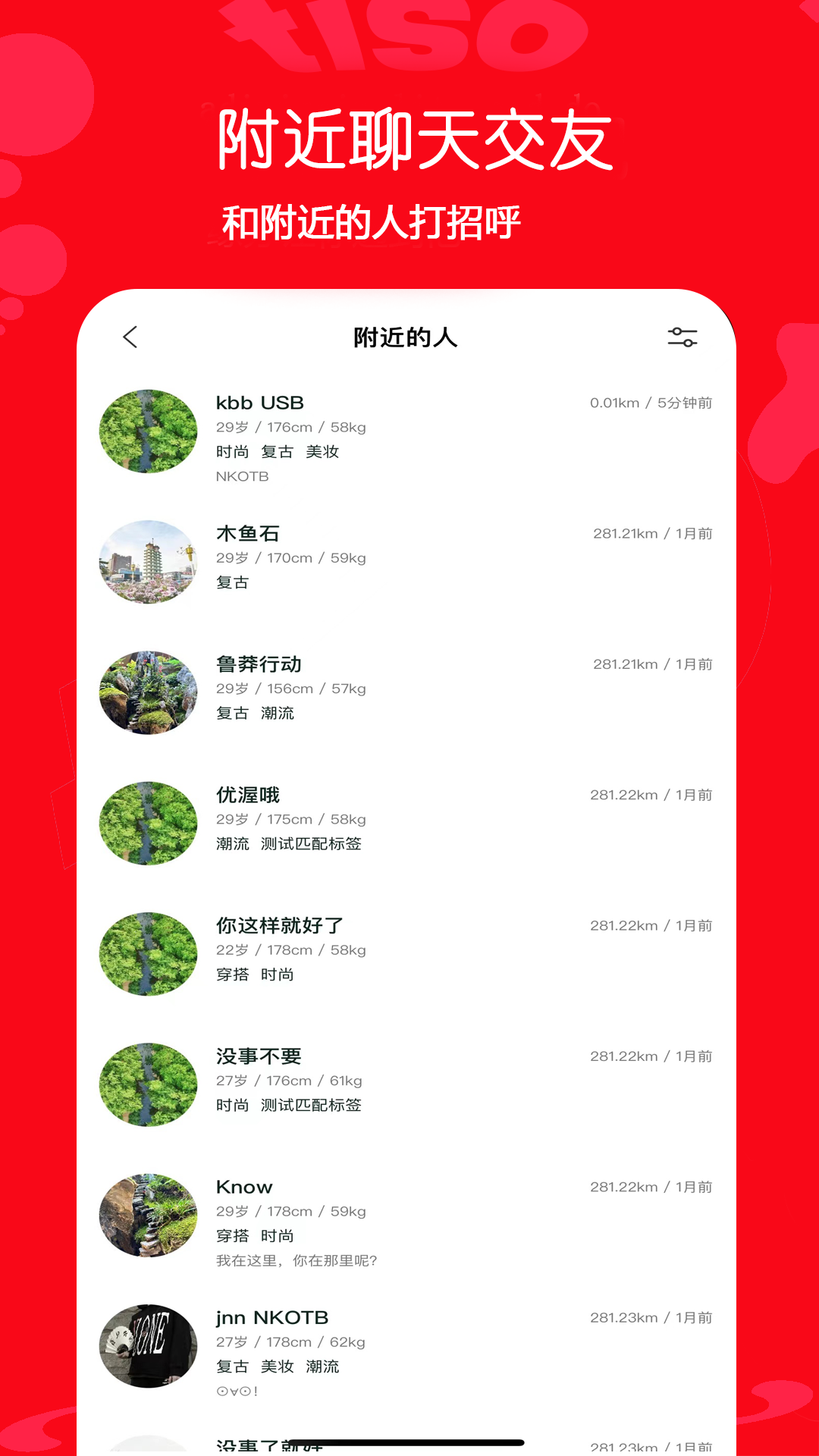Select the 复古 tag under 木鱼石
Viewport: 819px width, 1456px height.
tap(232, 582)
